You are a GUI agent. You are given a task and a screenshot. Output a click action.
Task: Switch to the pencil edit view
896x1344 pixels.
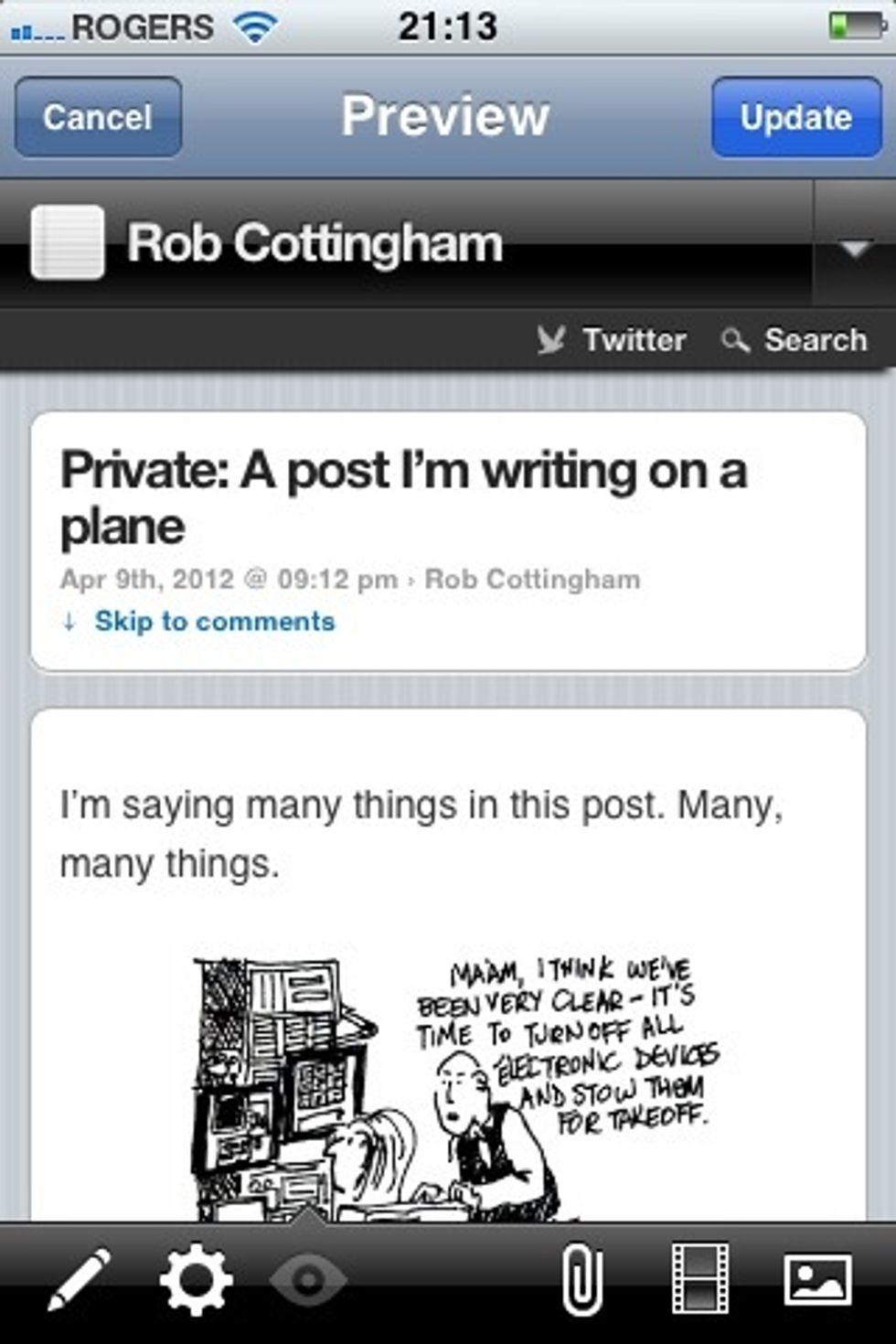click(x=79, y=1279)
